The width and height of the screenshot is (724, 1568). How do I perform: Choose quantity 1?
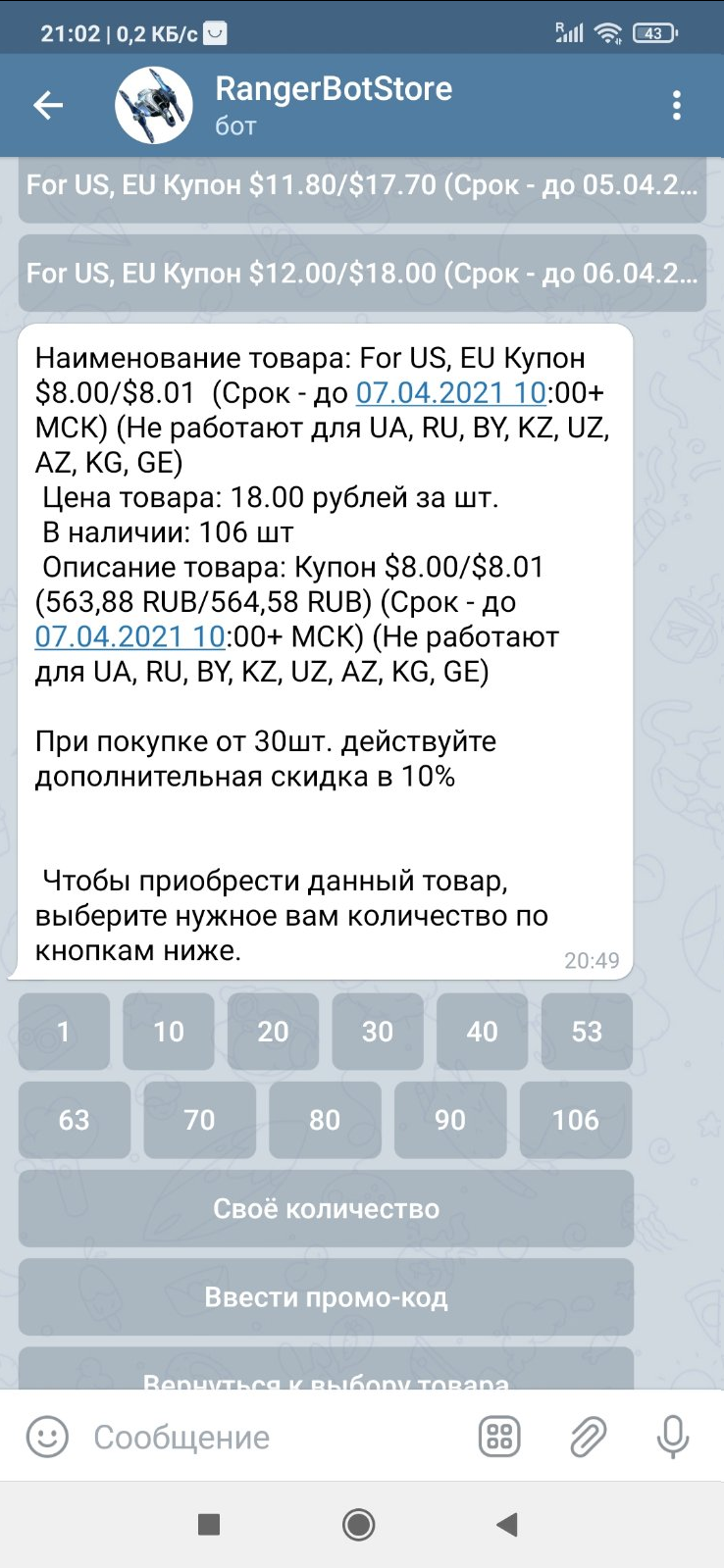coord(64,1032)
